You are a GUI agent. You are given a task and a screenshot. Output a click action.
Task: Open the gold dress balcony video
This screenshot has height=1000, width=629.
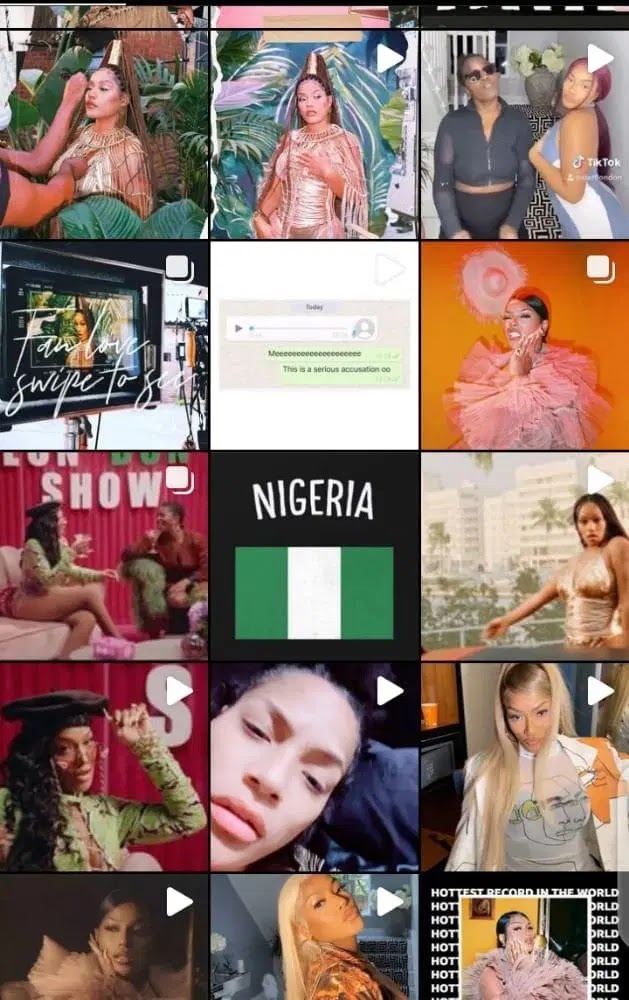coord(524,555)
